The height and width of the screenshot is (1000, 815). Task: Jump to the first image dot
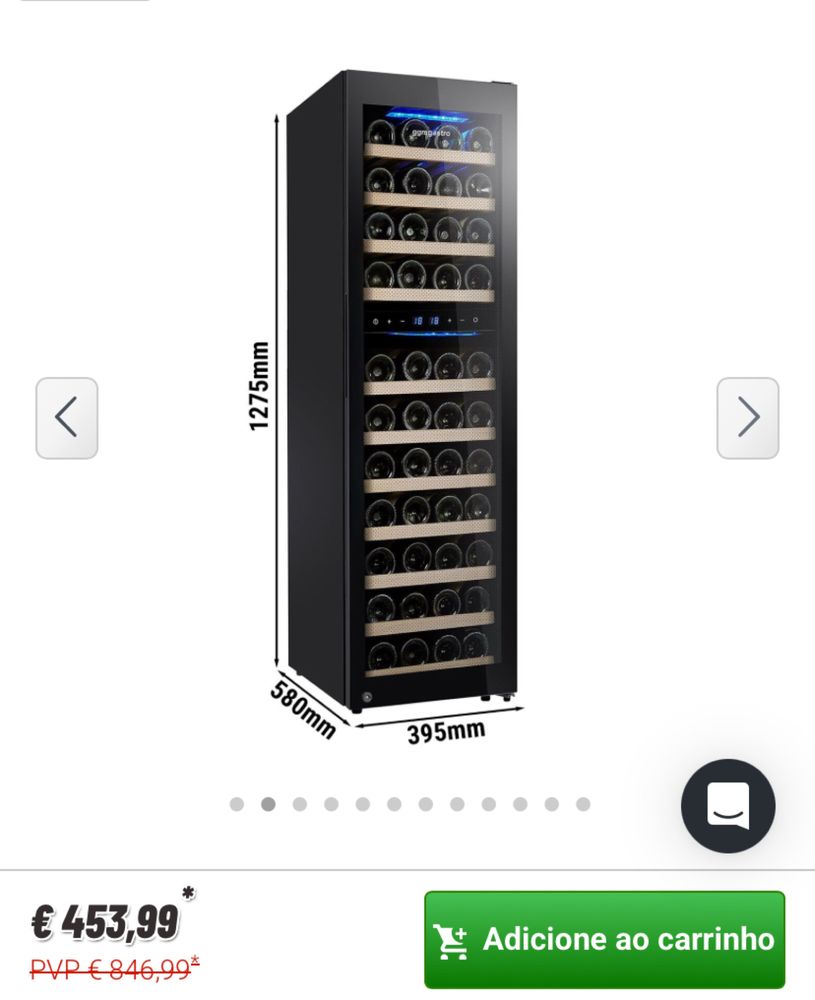pyautogui.click(x=237, y=804)
